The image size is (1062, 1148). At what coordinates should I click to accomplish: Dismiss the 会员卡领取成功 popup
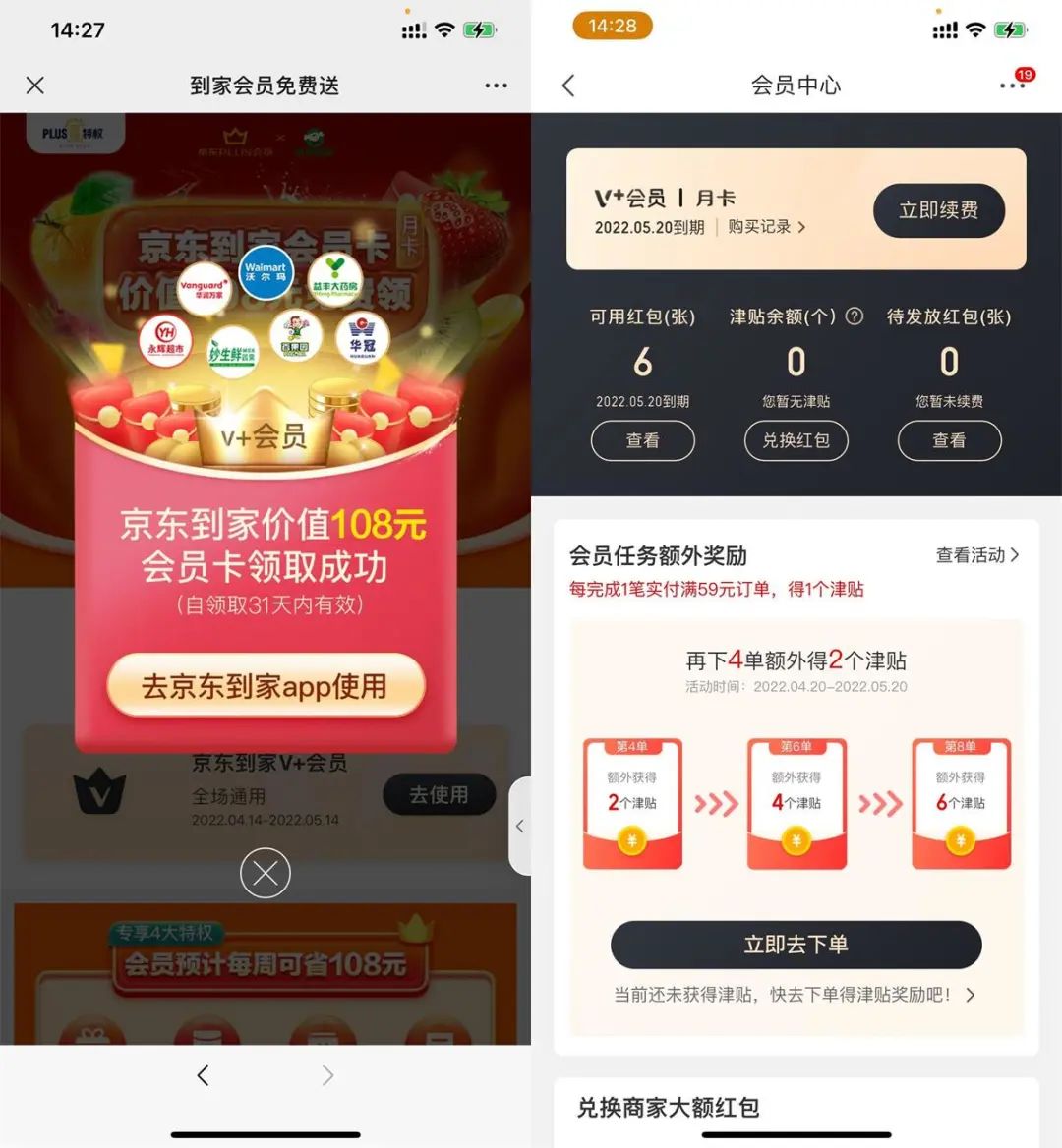(x=265, y=873)
